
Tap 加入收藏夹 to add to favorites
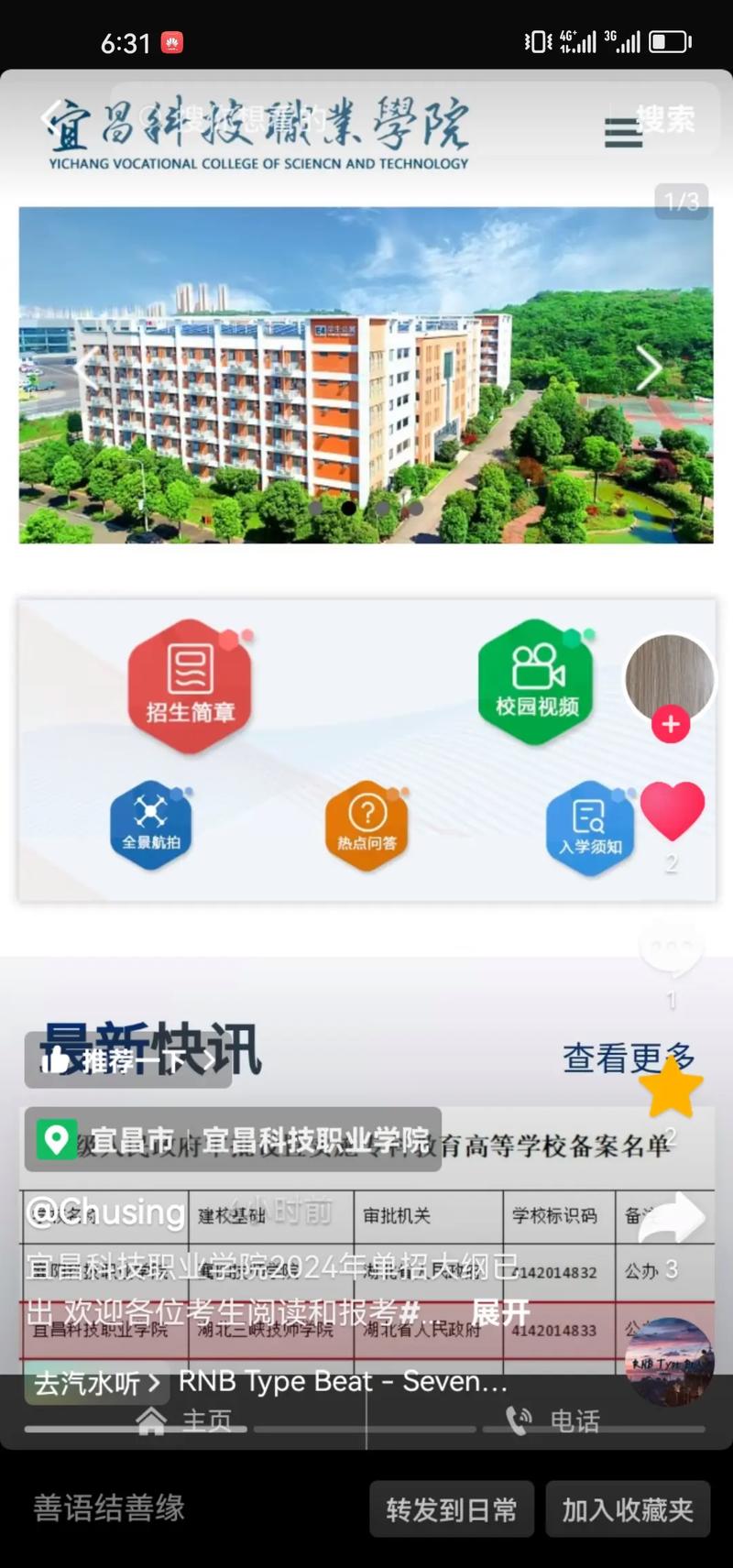click(628, 1509)
